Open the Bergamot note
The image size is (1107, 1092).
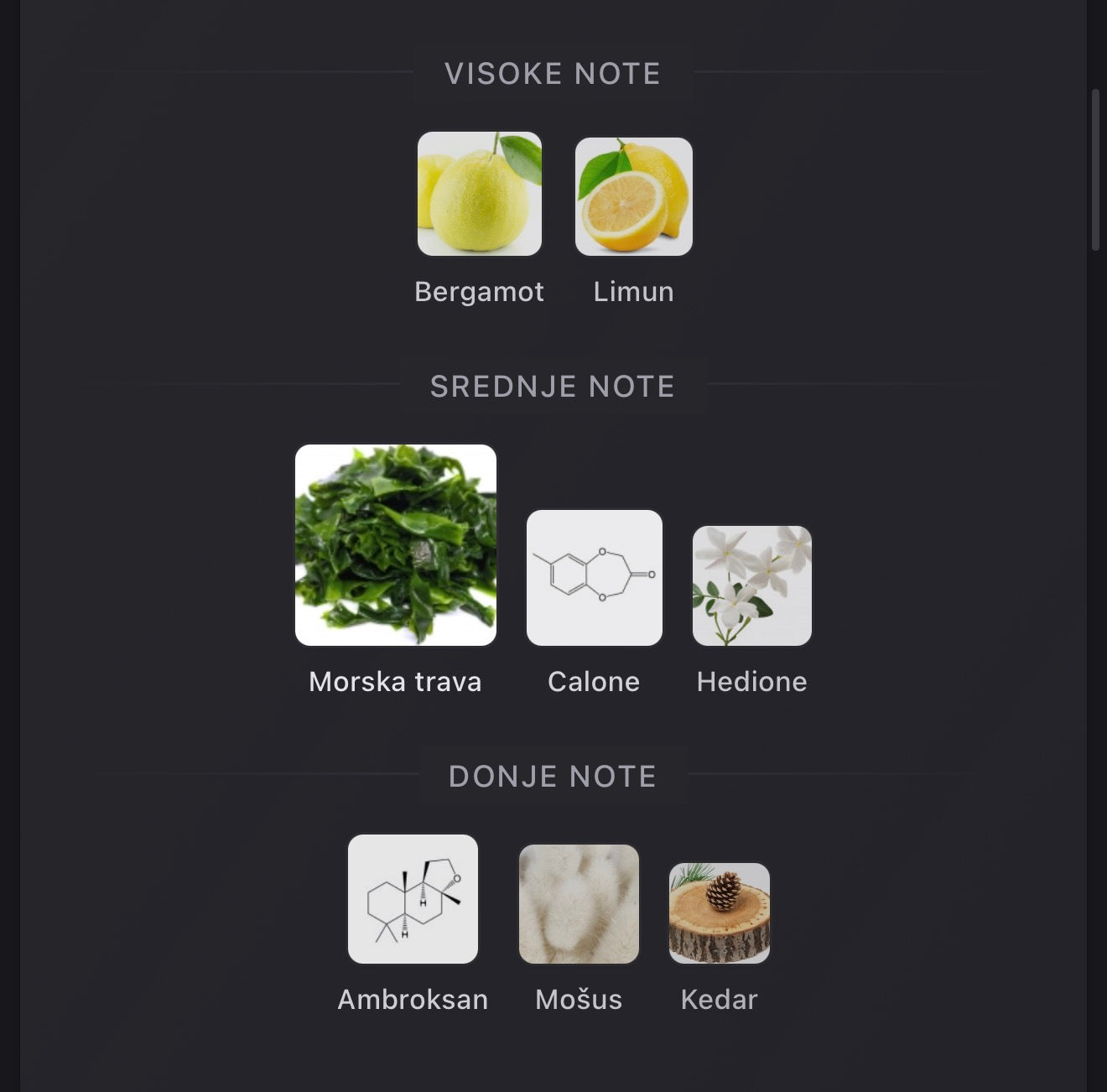[x=479, y=194]
